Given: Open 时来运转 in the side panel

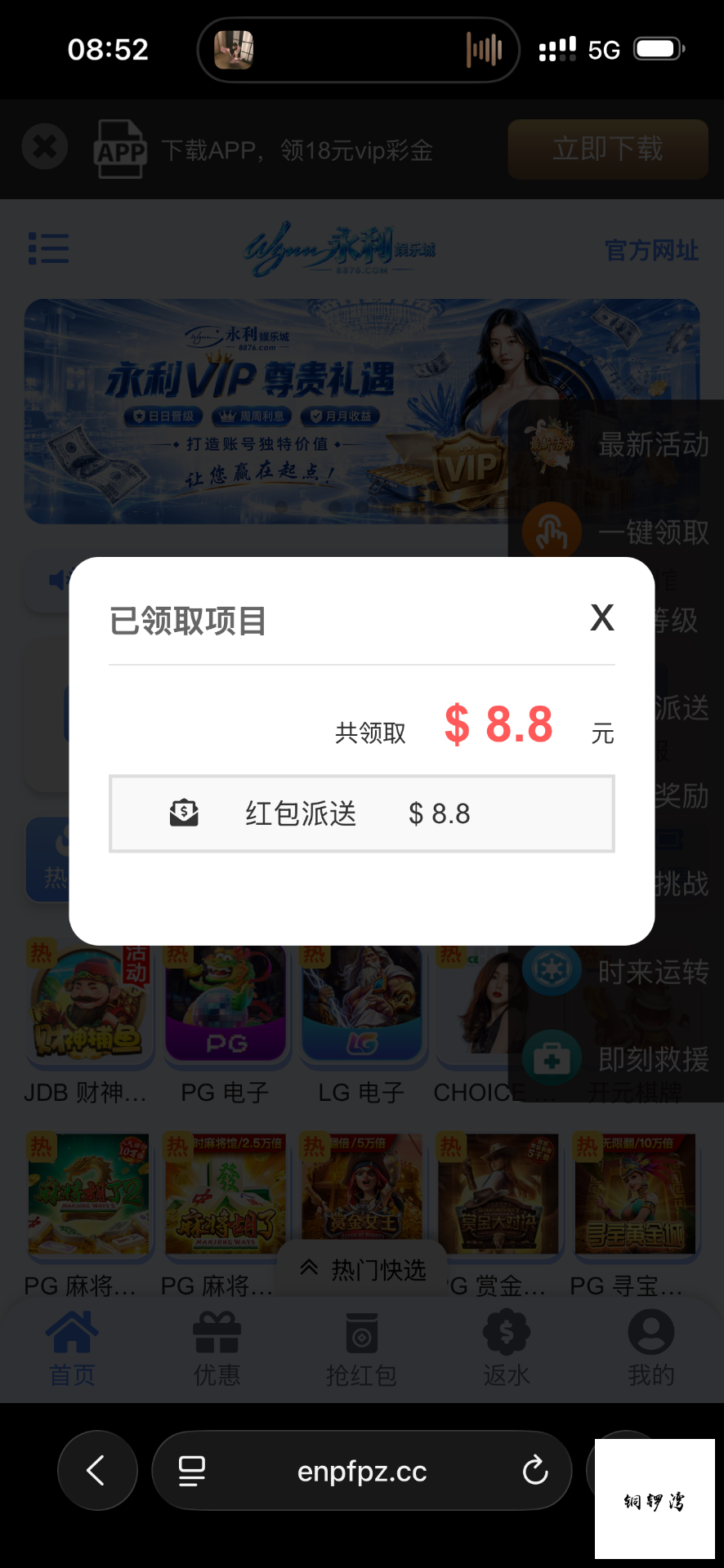Looking at the screenshot, I should click(x=617, y=972).
